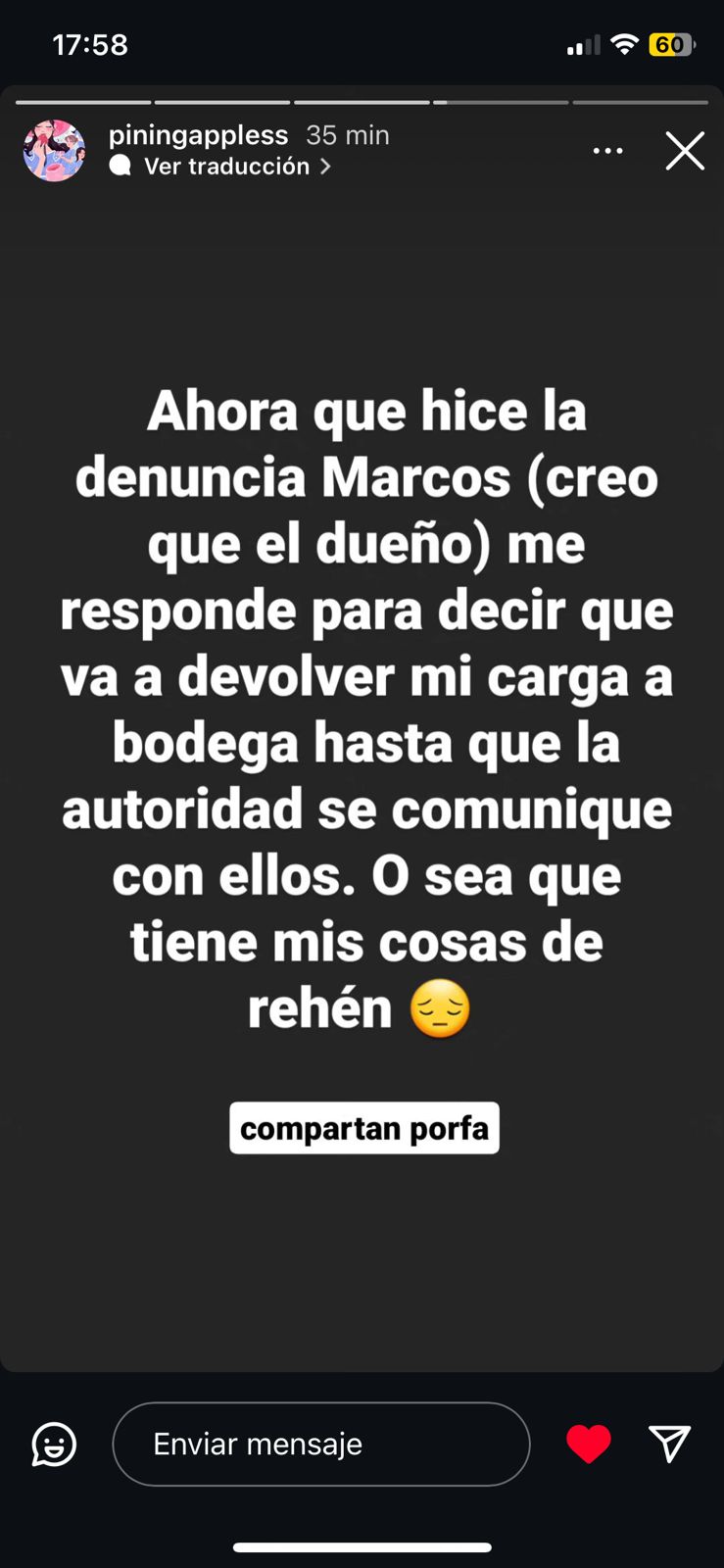Open the chevron next to Ver traducción
The image size is (724, 1568).
tap(324, 166)
